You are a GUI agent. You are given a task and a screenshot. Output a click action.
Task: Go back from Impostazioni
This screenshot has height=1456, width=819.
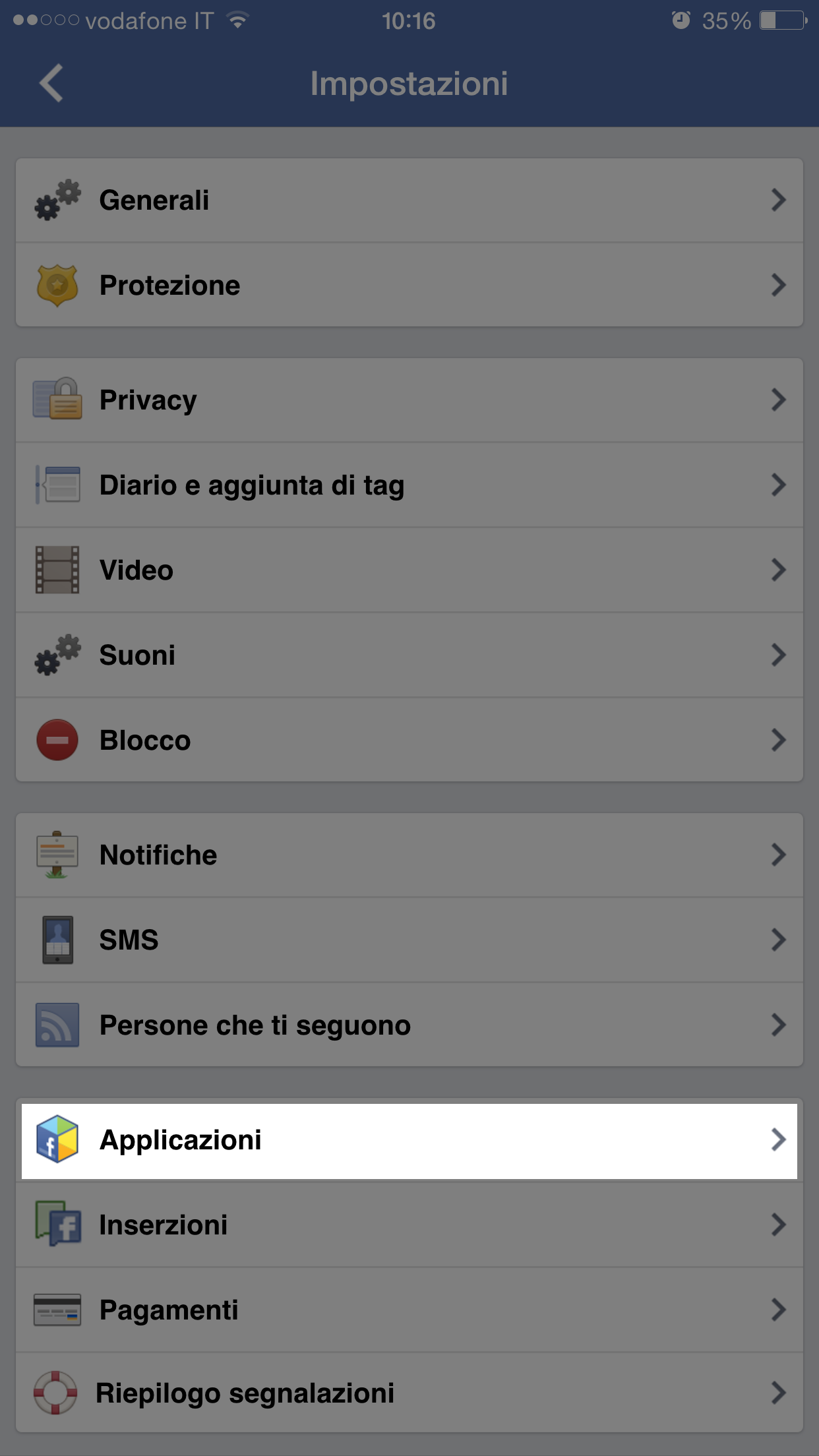tap(51, 83)
